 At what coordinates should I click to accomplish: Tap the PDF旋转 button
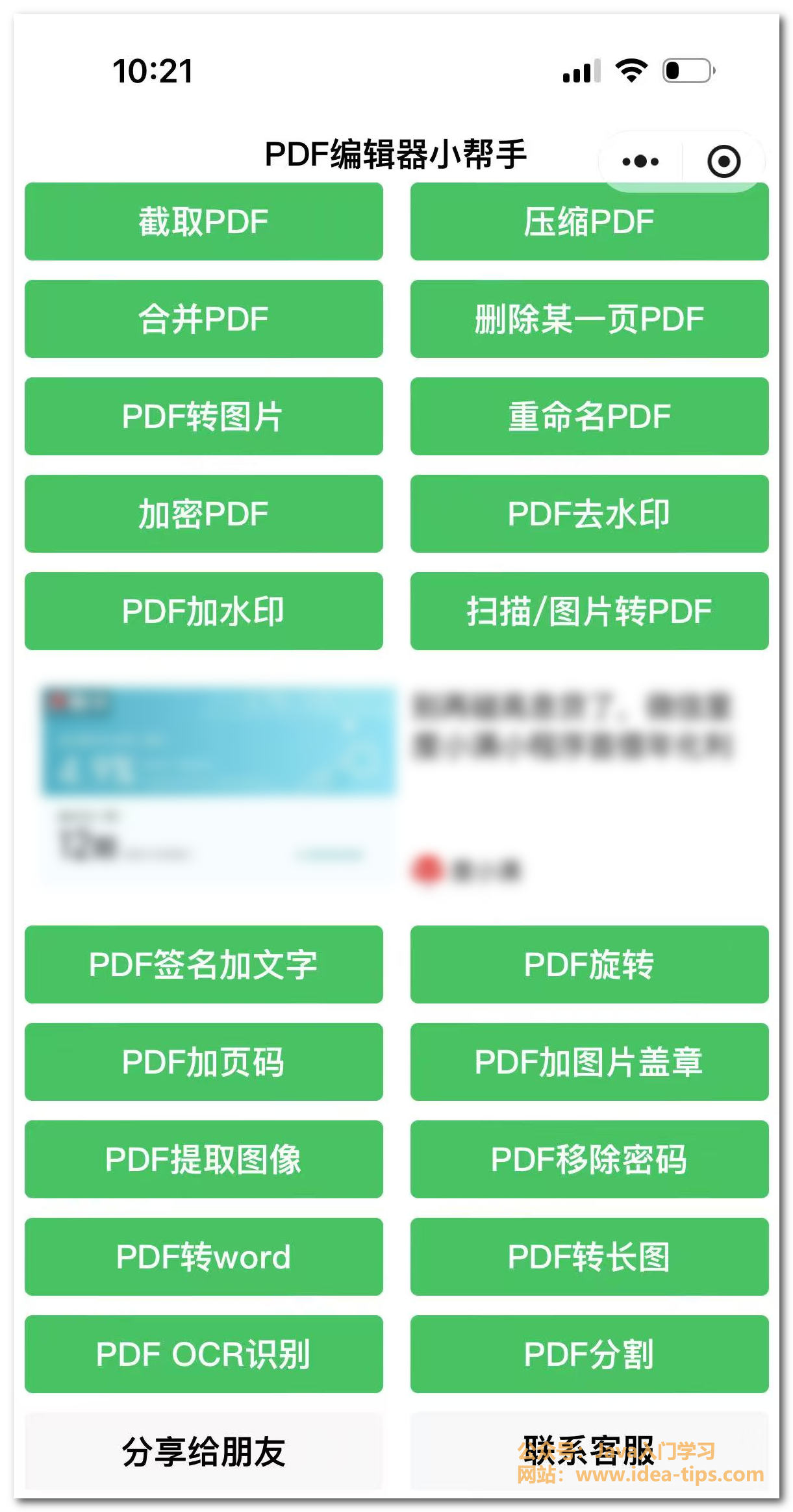point(589,964)
